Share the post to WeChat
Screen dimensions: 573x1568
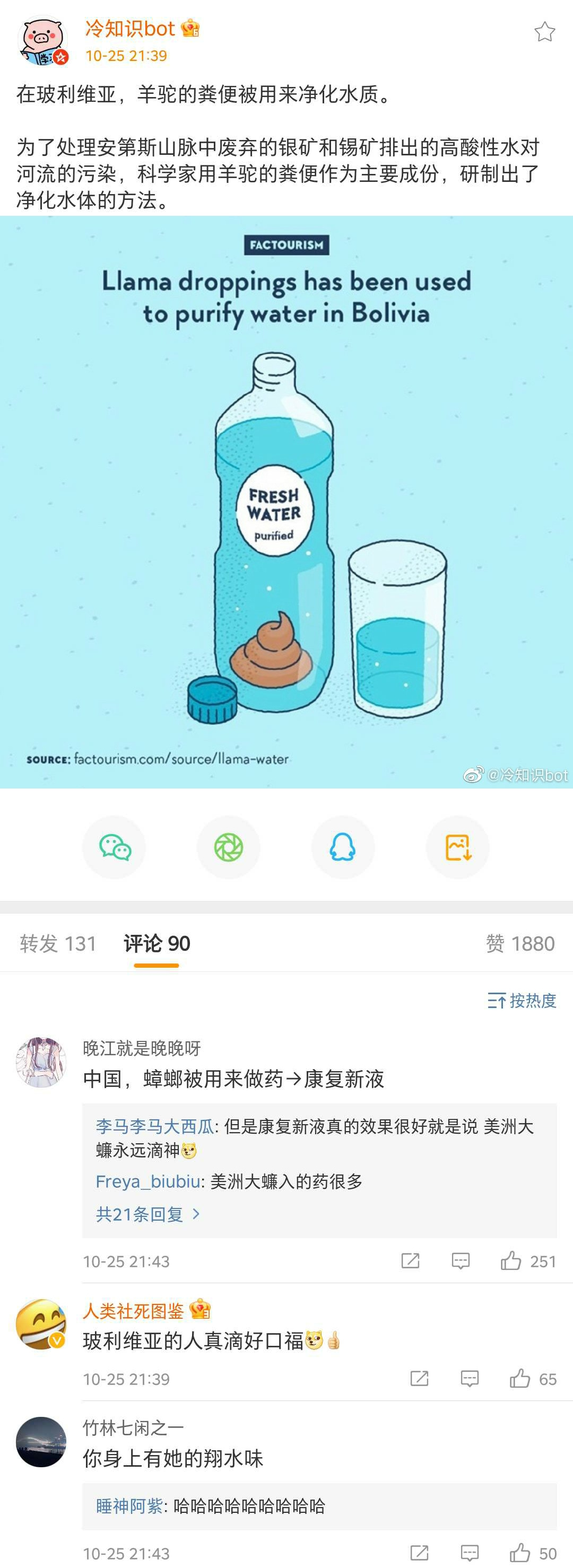click(115, 847)
